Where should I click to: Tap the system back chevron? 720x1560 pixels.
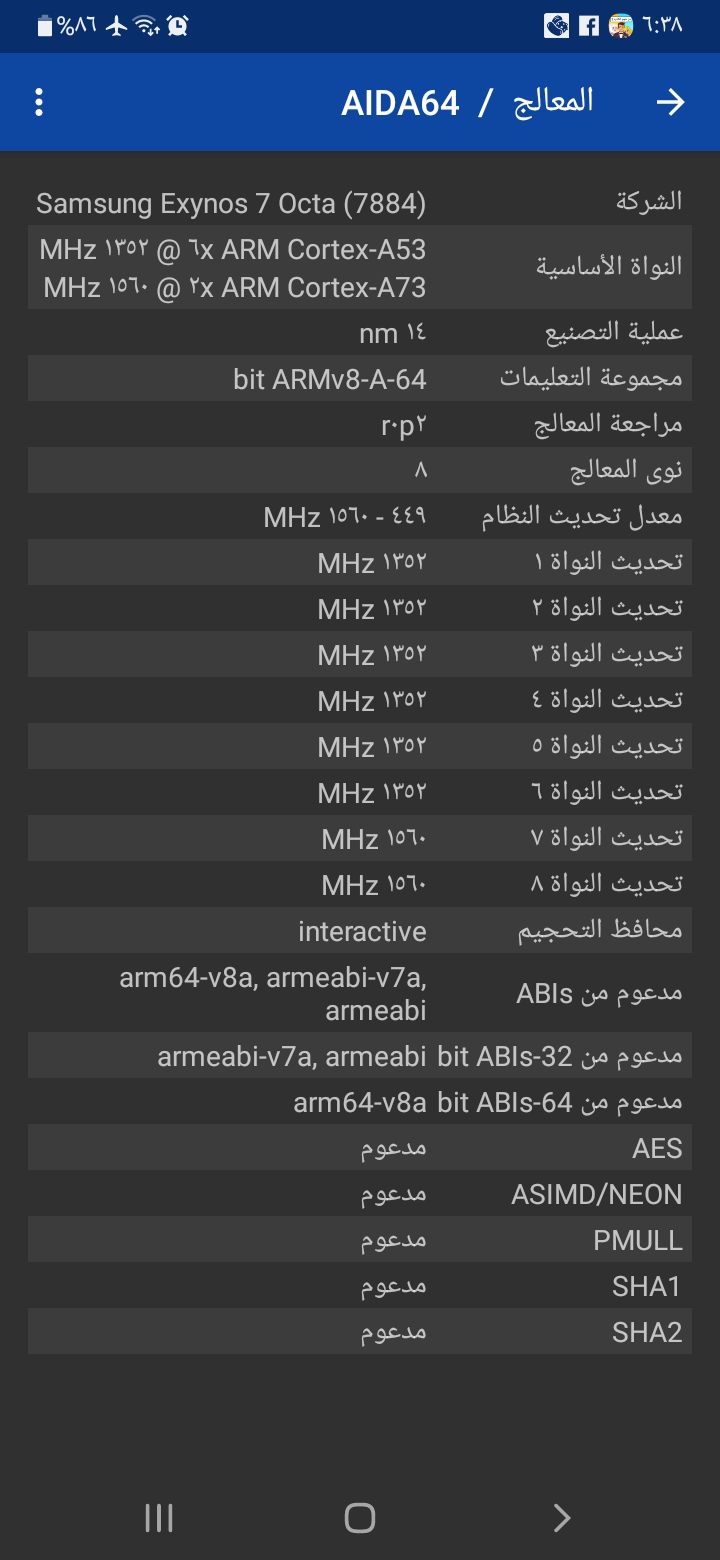(562, 1518)
